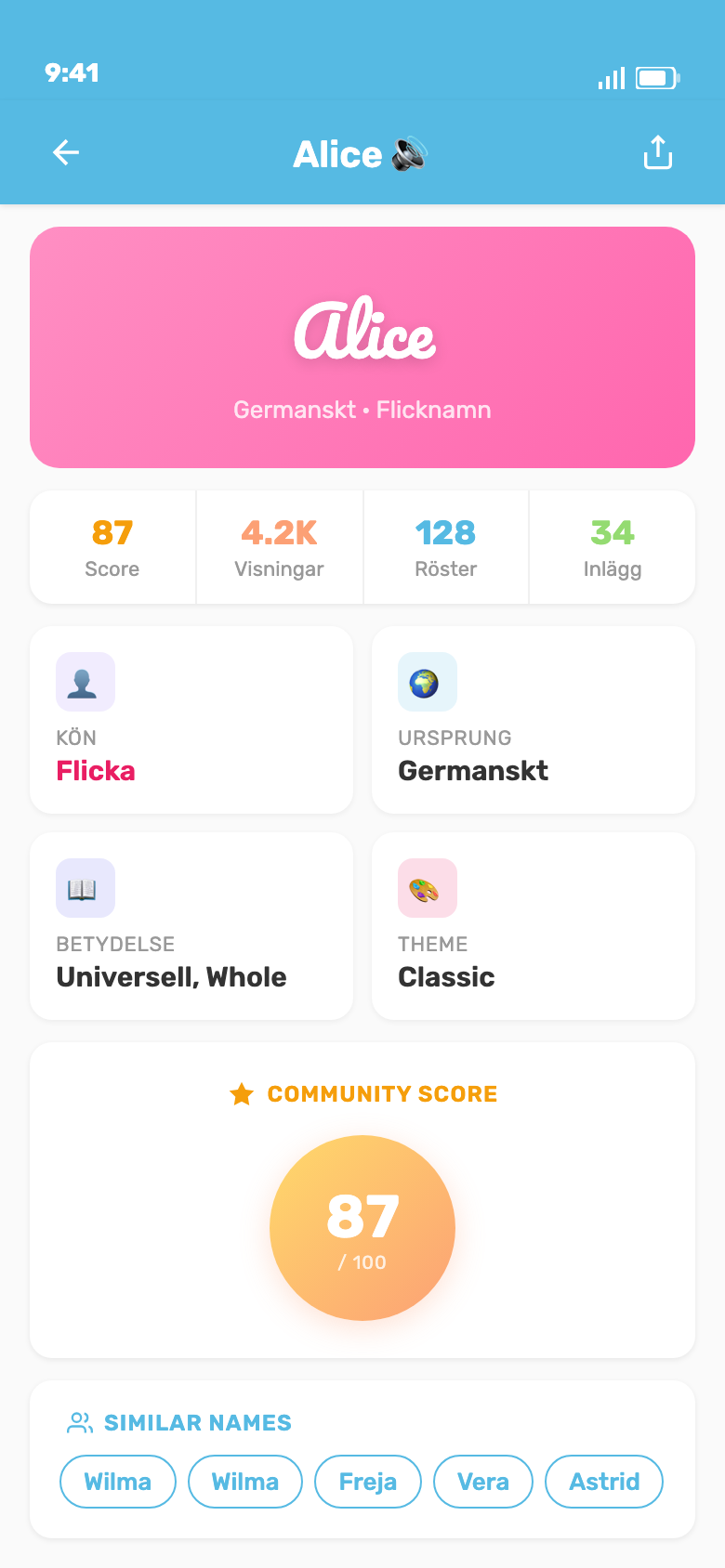Viewport: 725px width, 1568px height.
Task: Open the share icon at top right
Action: click(658, 152)
